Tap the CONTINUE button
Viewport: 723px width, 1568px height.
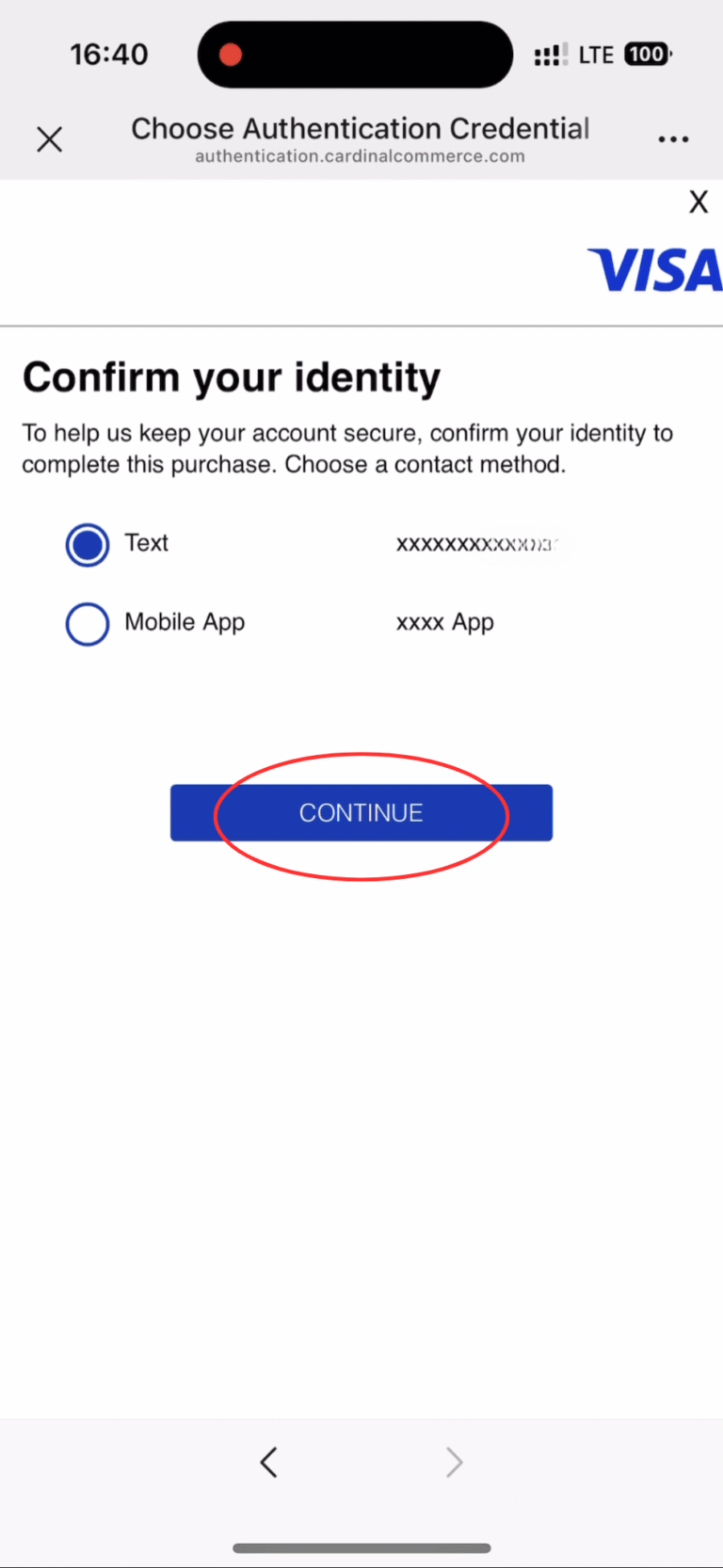(361, 812)
